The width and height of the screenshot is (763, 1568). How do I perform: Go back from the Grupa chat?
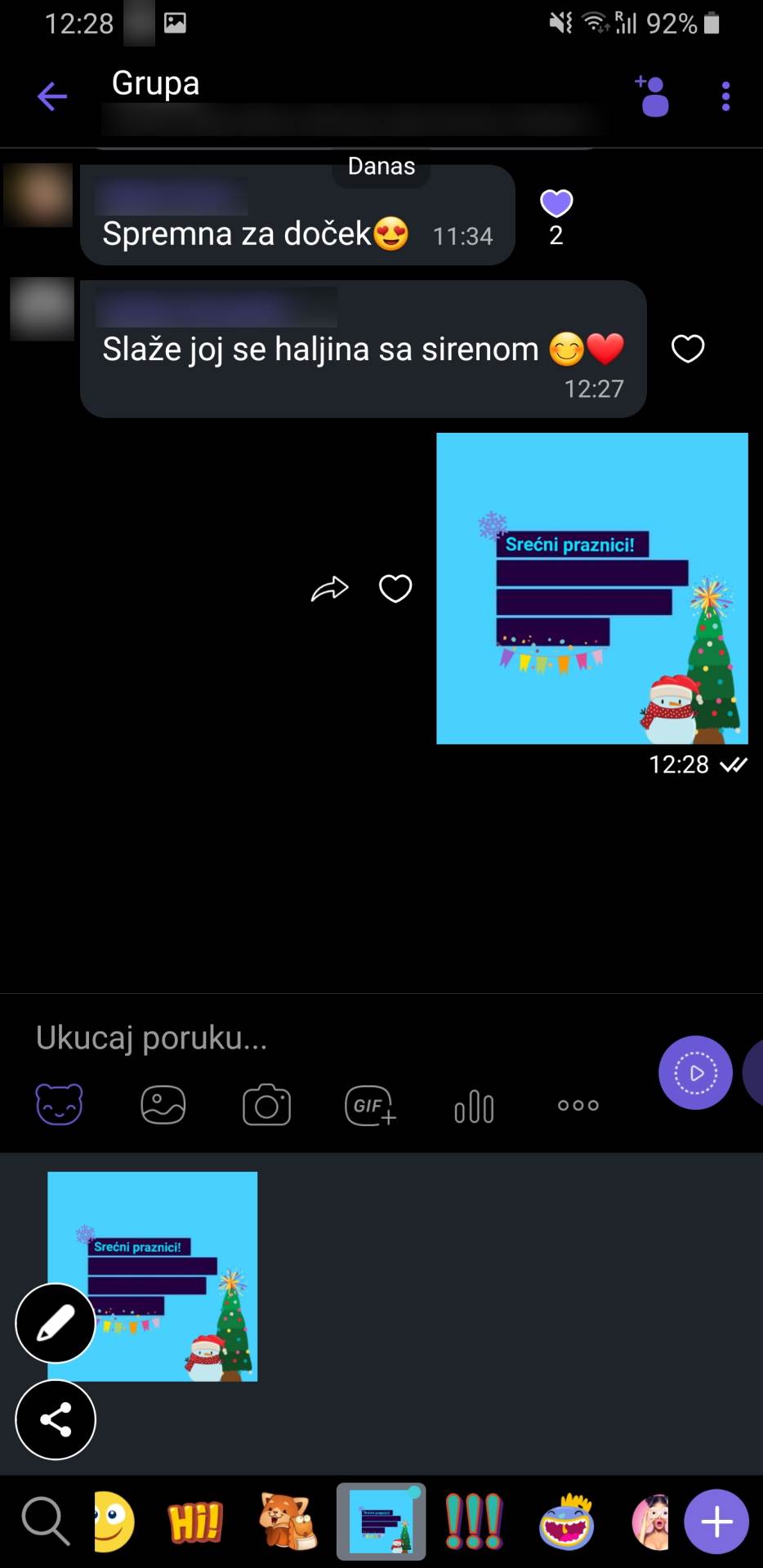point(52,97)
